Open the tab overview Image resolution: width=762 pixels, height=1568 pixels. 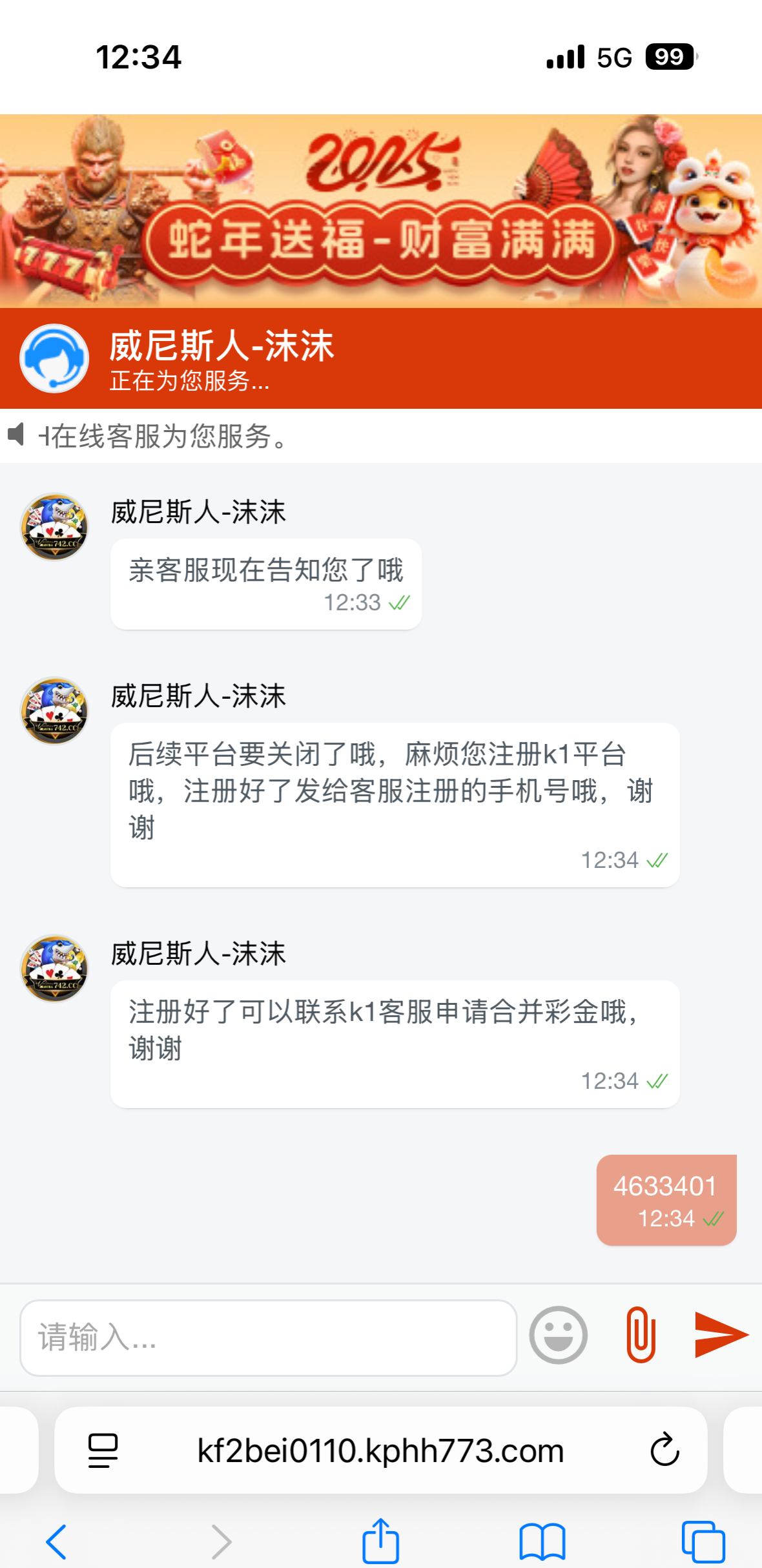click(x=703, y=1542)
